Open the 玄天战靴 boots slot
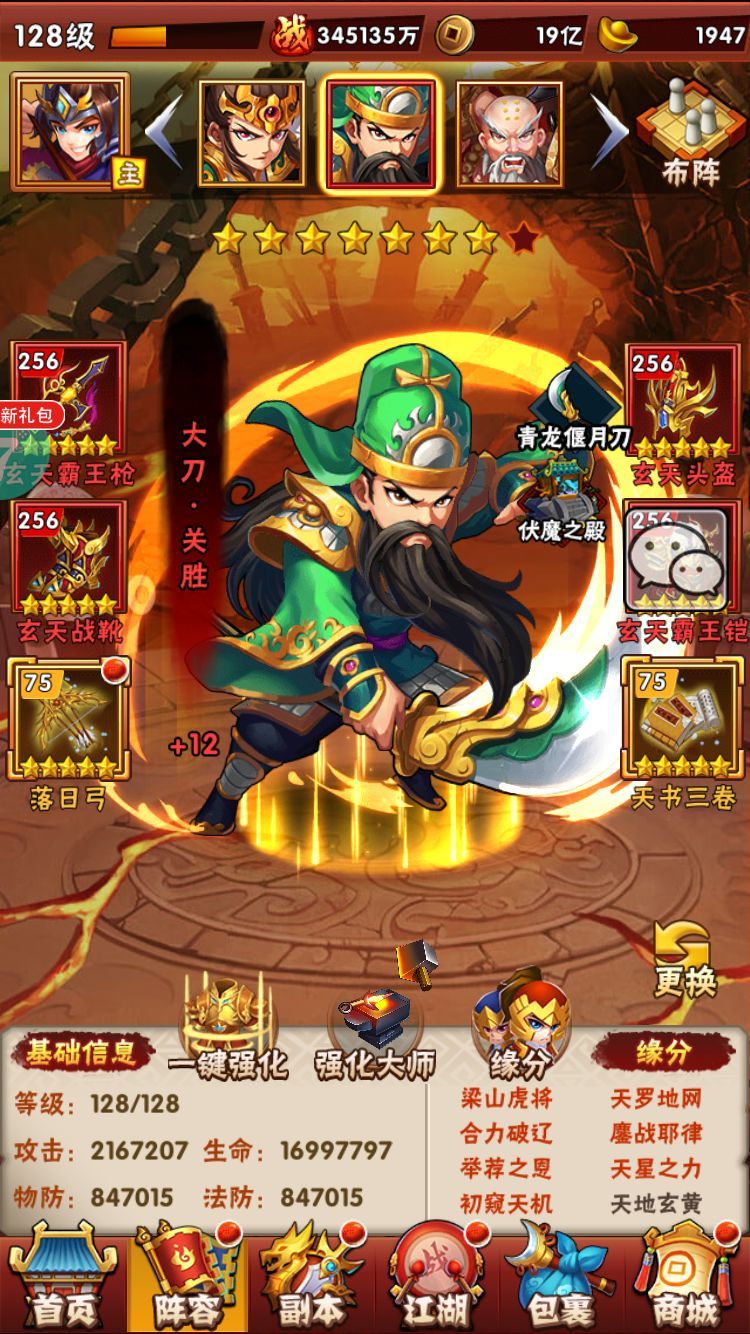Image resolution: width=750 pixels, height=1334 pixels. pyautogui.click(x=68, y=558)
